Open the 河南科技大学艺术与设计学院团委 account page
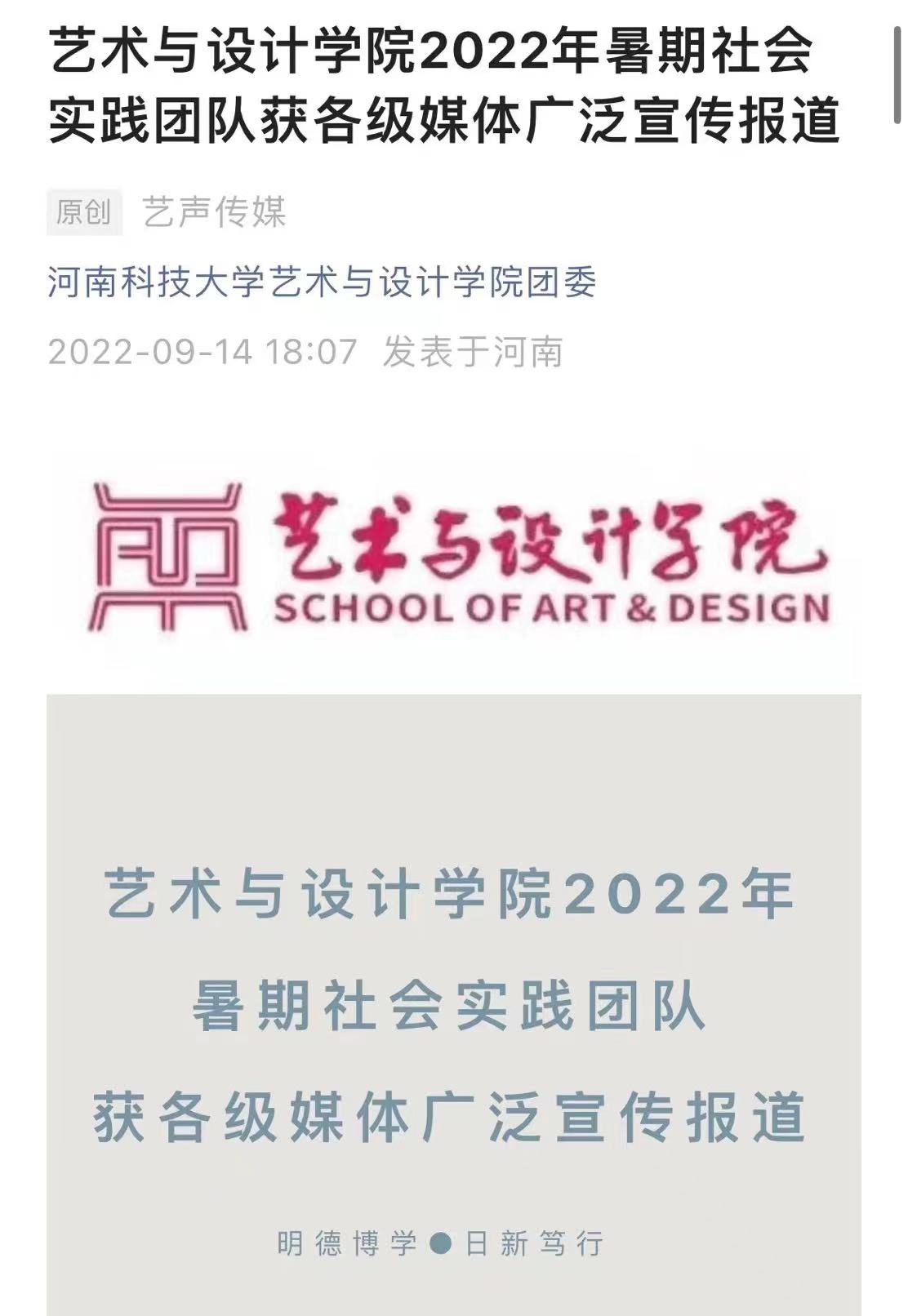Screen dimensions: 908x1316 pos(322,282)
